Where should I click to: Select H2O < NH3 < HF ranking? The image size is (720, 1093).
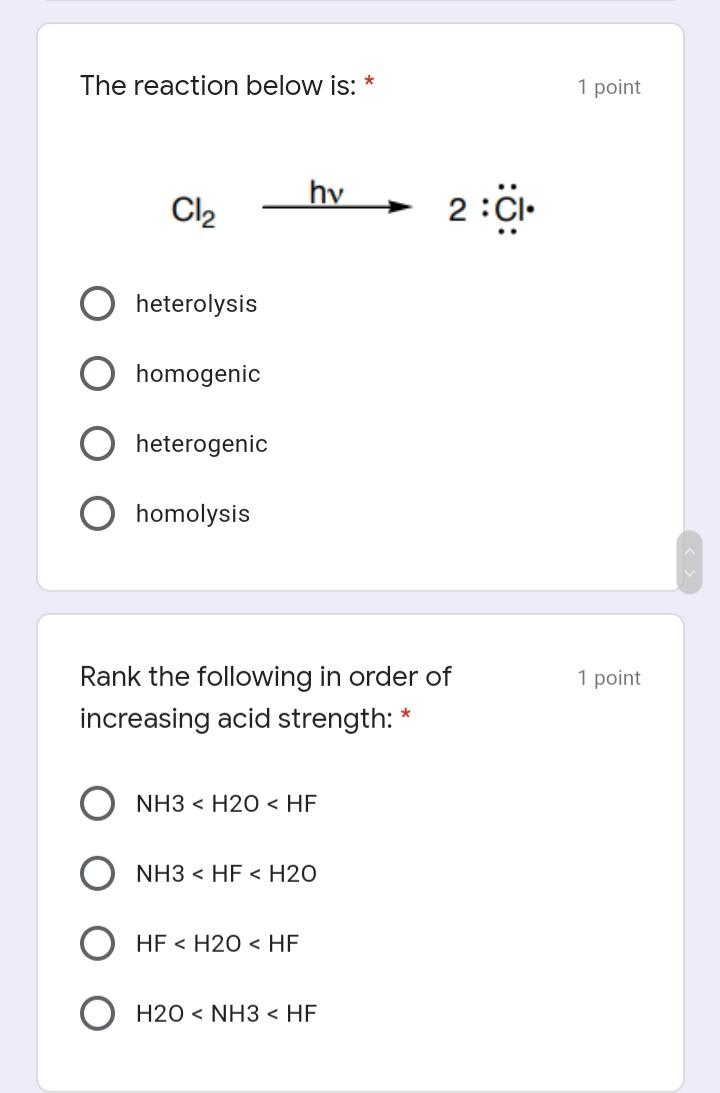[97, 1014]
